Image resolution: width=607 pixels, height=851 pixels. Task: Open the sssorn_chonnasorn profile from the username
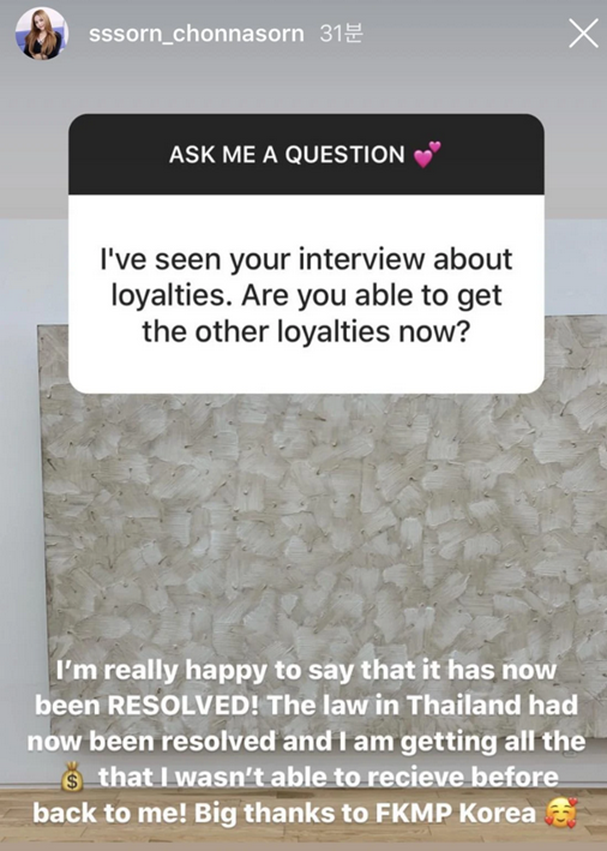coord(198,34)
